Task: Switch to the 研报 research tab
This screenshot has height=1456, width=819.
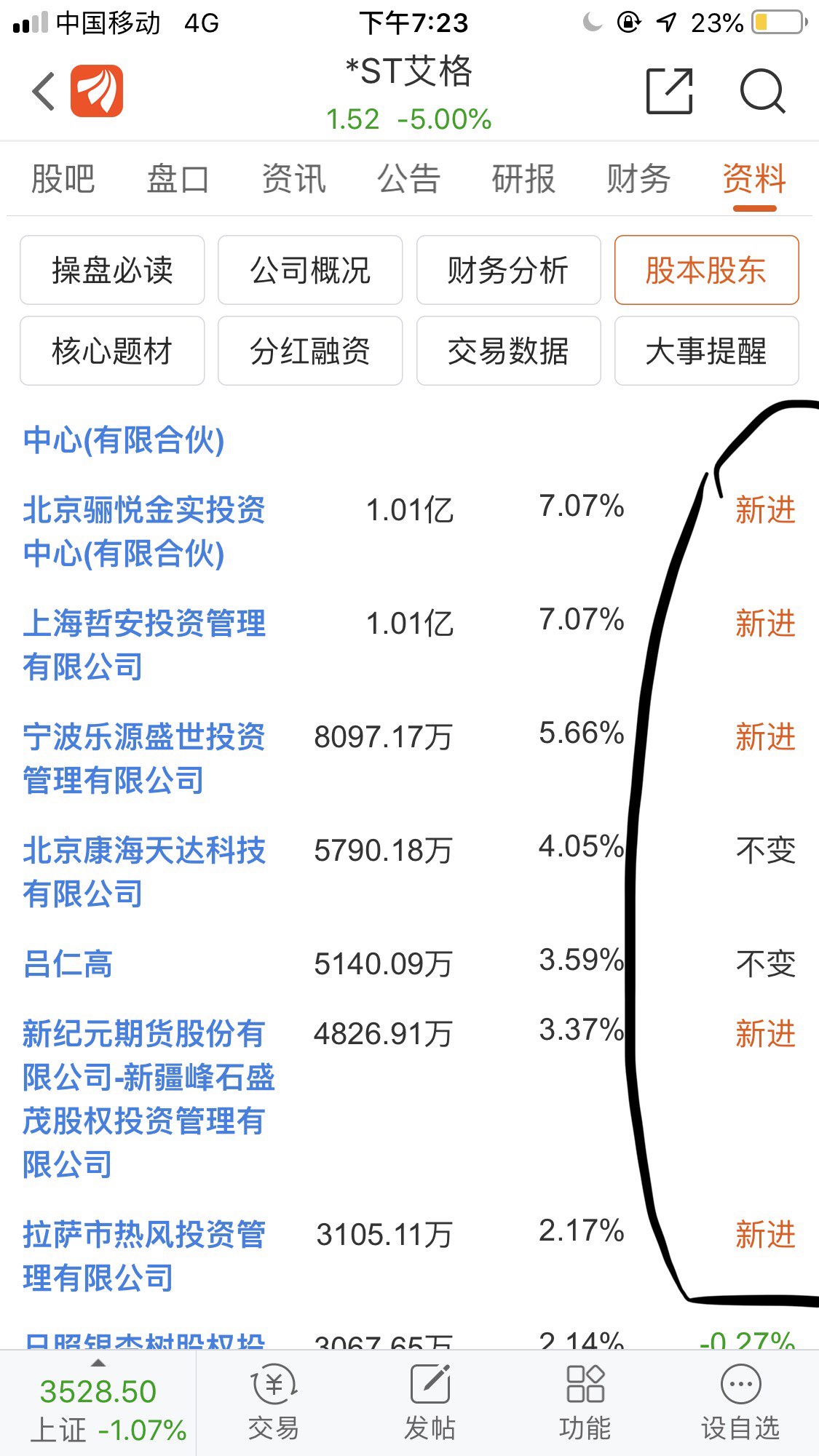Action: [521, 179]
